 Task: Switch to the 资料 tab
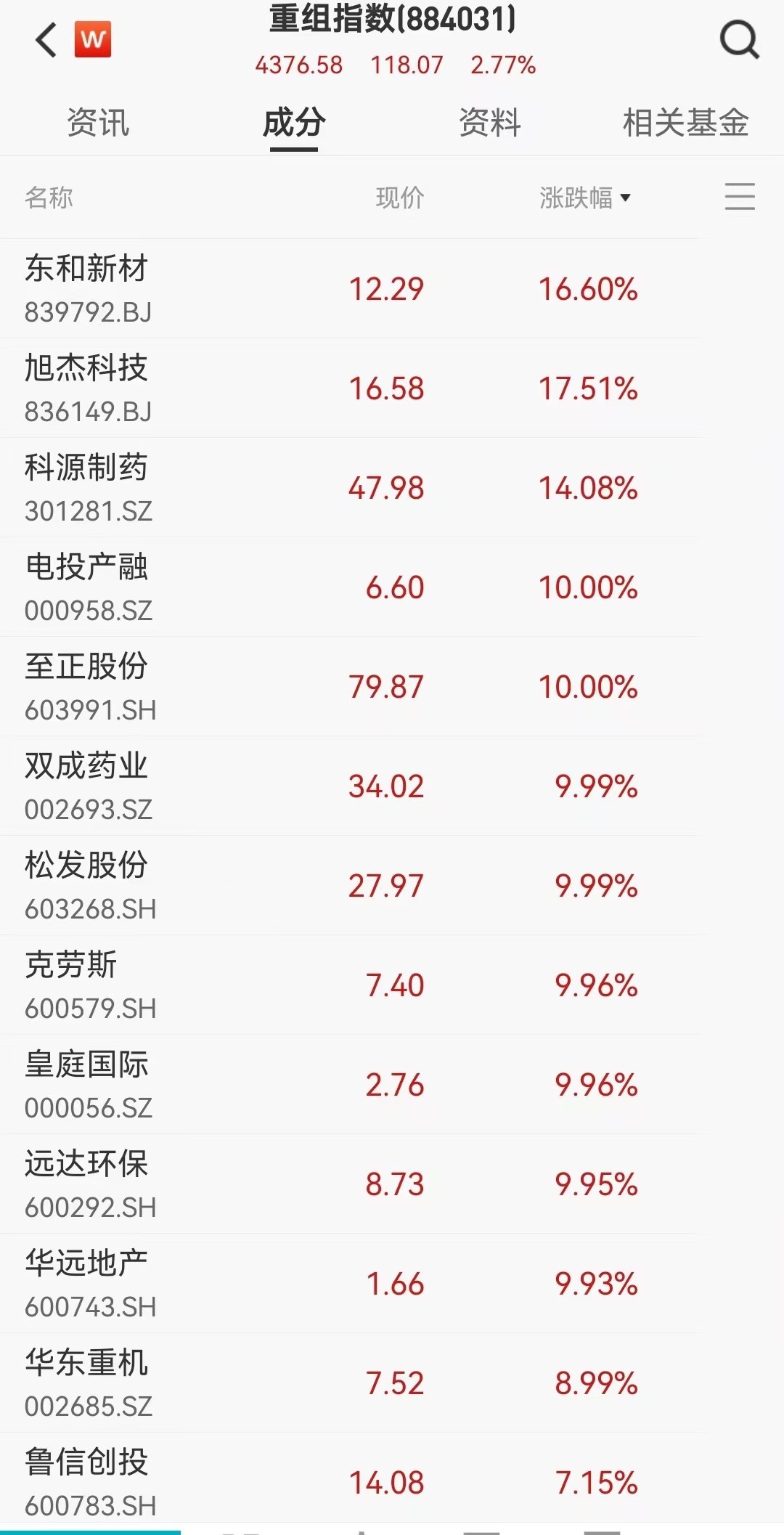coord(490,122)
